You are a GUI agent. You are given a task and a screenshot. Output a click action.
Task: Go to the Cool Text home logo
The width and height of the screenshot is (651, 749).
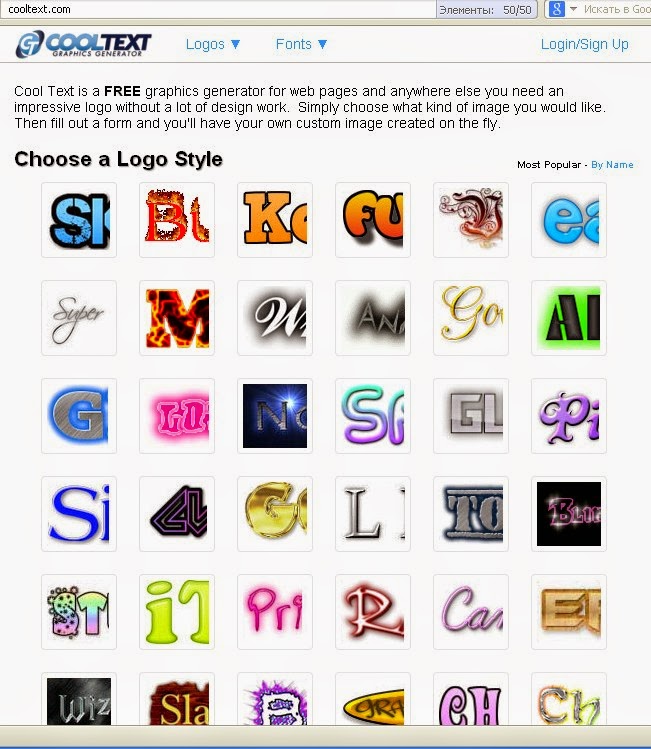coord(84,44)
